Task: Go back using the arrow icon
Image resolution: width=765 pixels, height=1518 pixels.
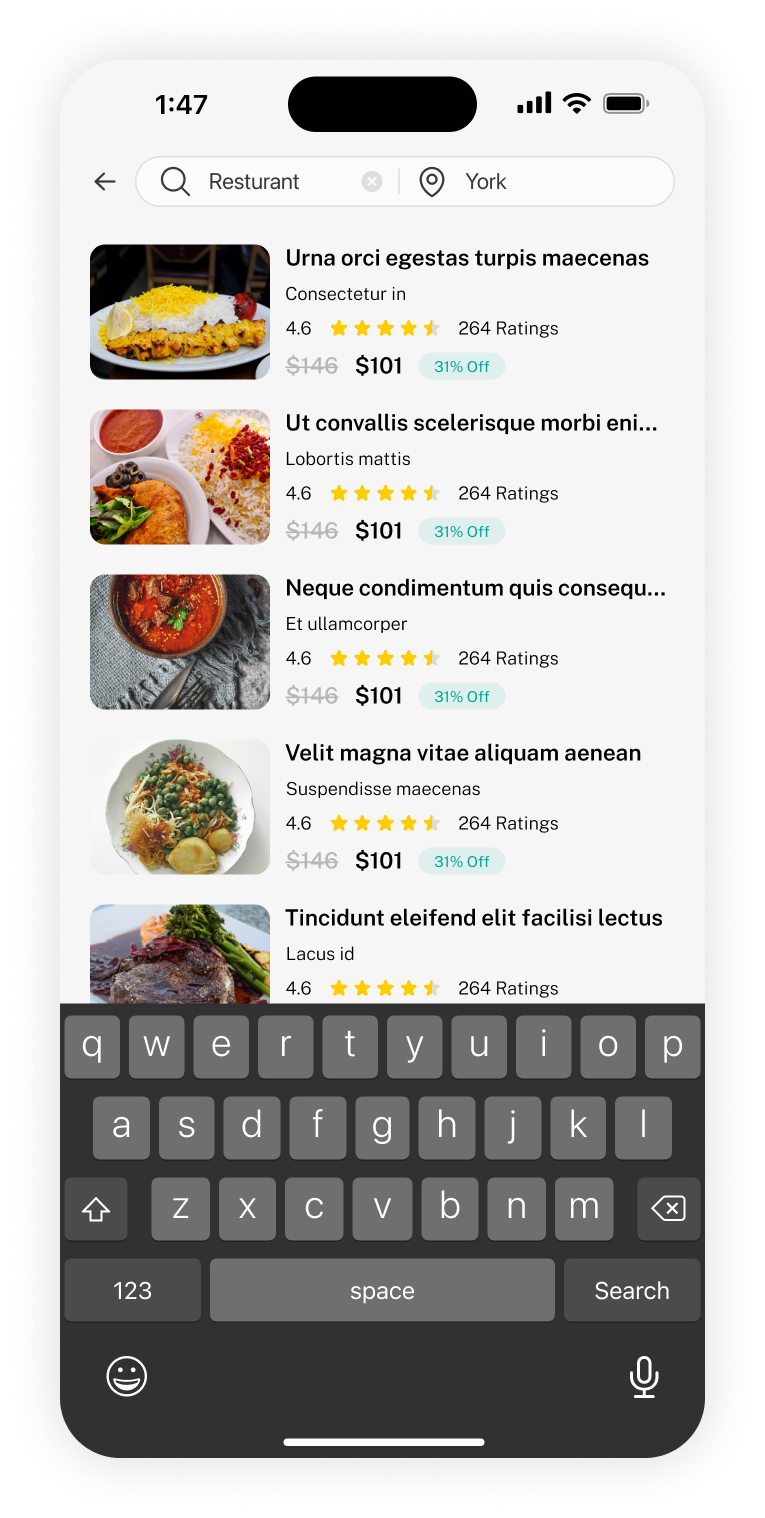Action: click(105, 181)
